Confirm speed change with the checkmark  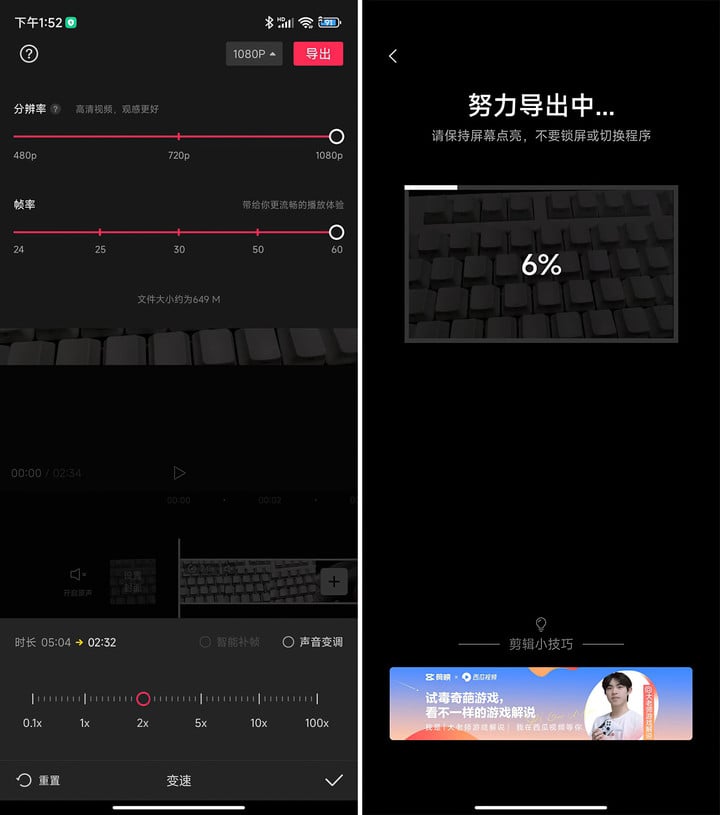tap(334, 780)
